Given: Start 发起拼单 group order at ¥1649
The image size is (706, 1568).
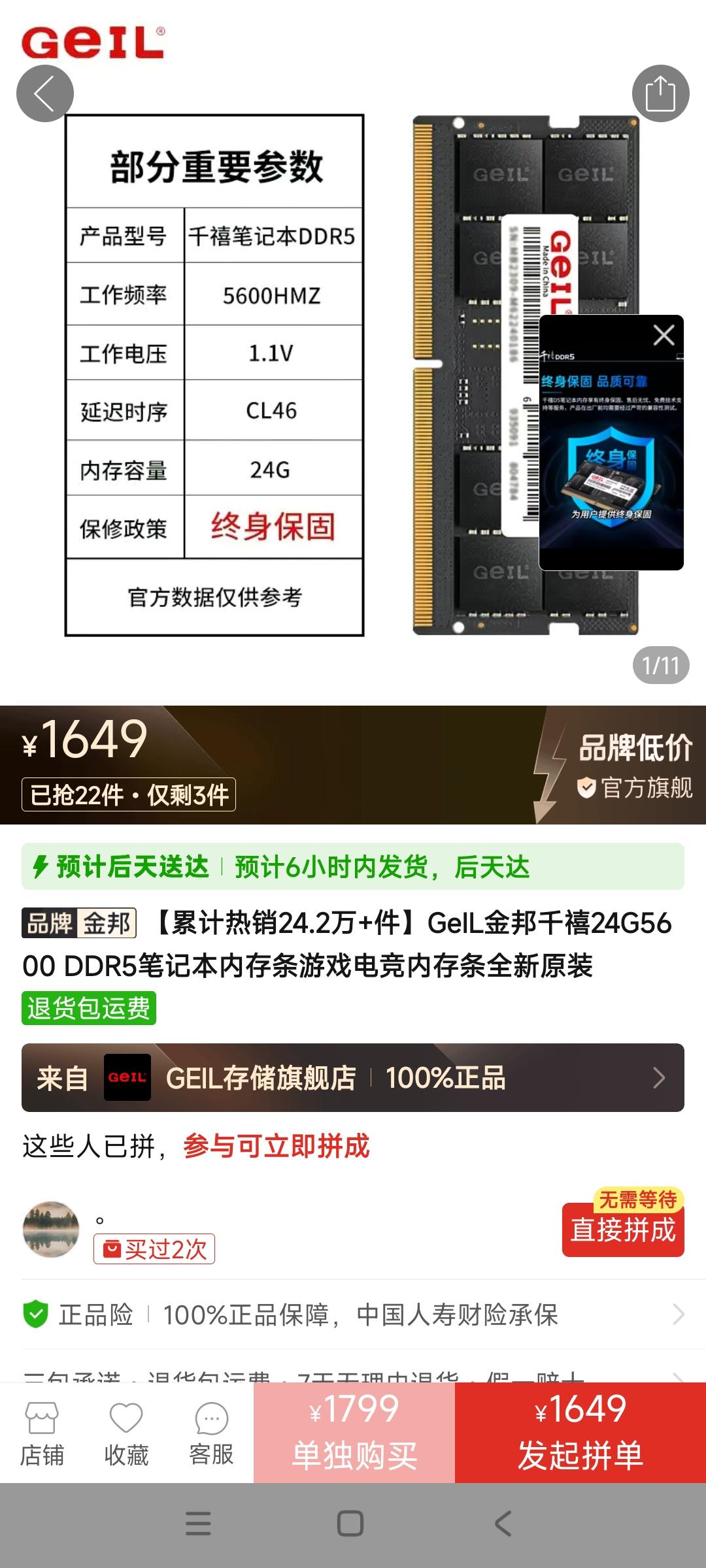Looking at the screenshot, I should [x=580, y=1432].
